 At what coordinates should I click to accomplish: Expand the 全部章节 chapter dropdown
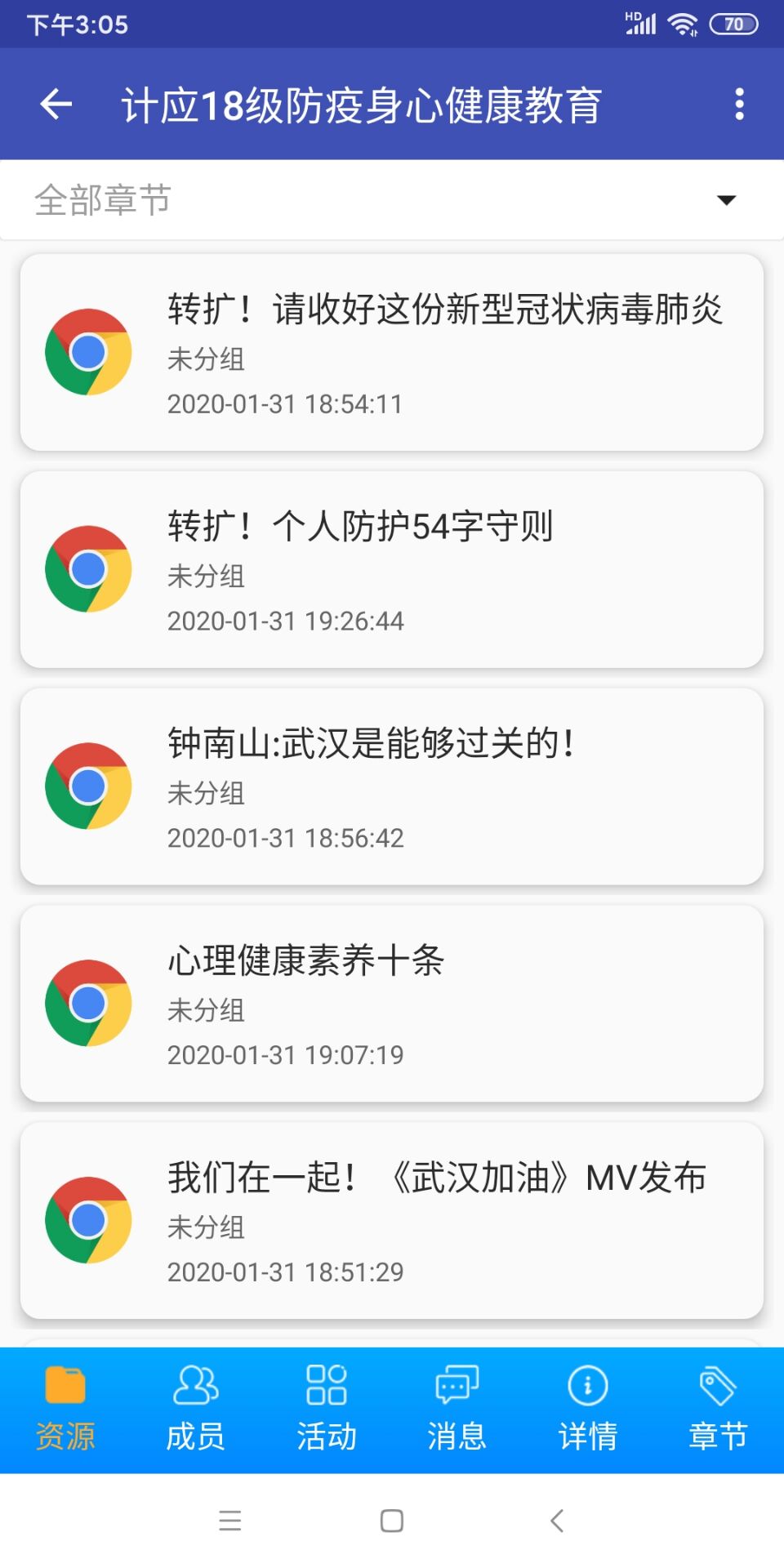[x=392, y=199]
